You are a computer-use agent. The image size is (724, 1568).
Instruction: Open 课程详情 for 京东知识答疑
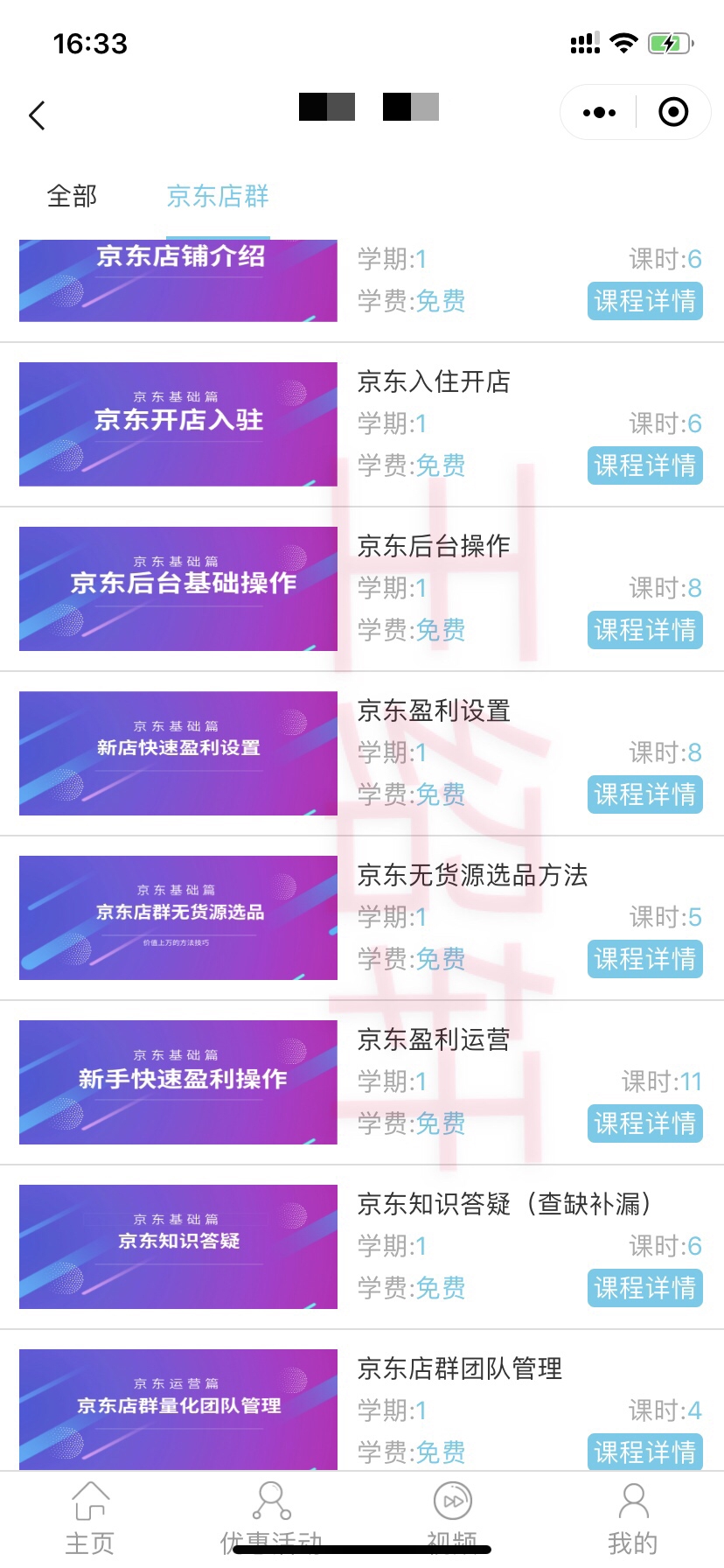click(644, 1288)
